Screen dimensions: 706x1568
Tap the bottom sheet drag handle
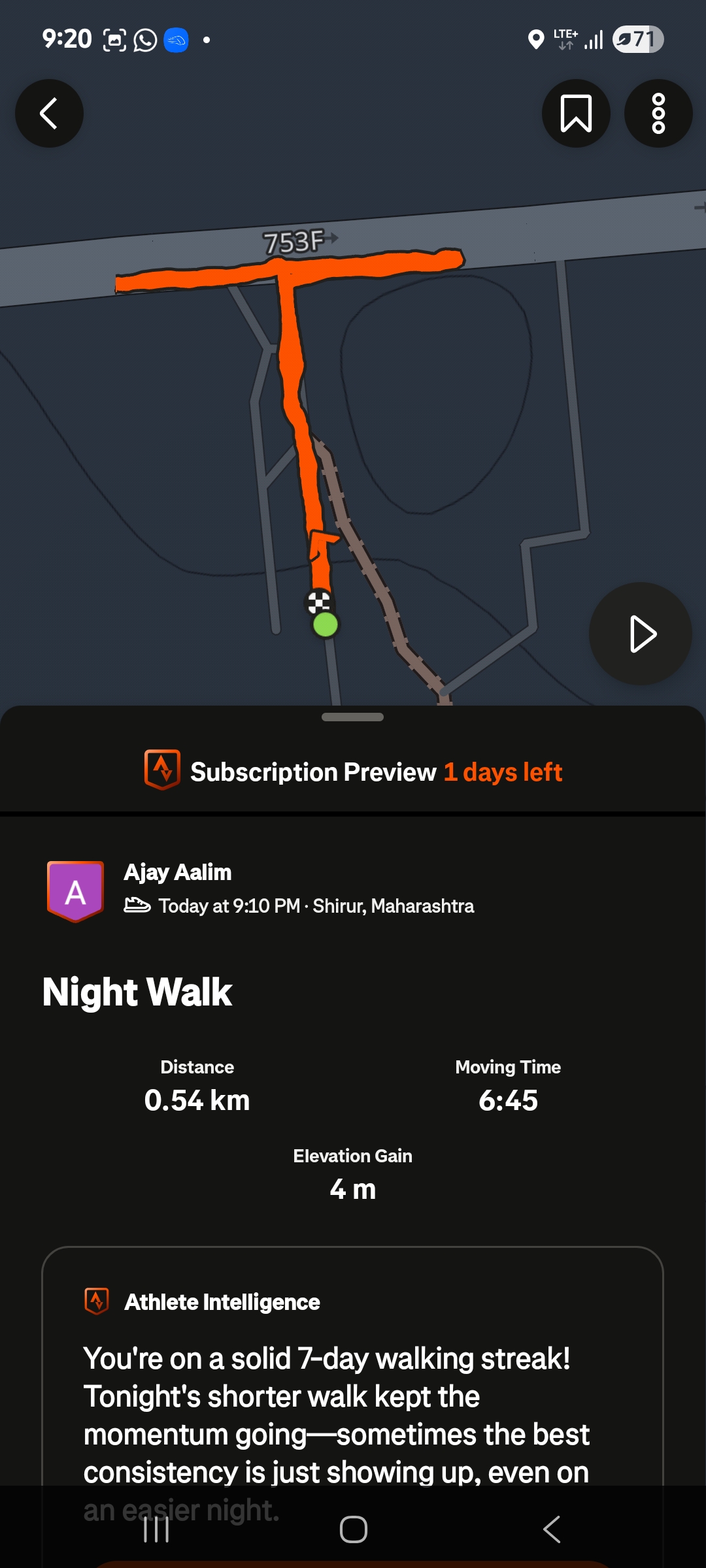pos(352,717)
